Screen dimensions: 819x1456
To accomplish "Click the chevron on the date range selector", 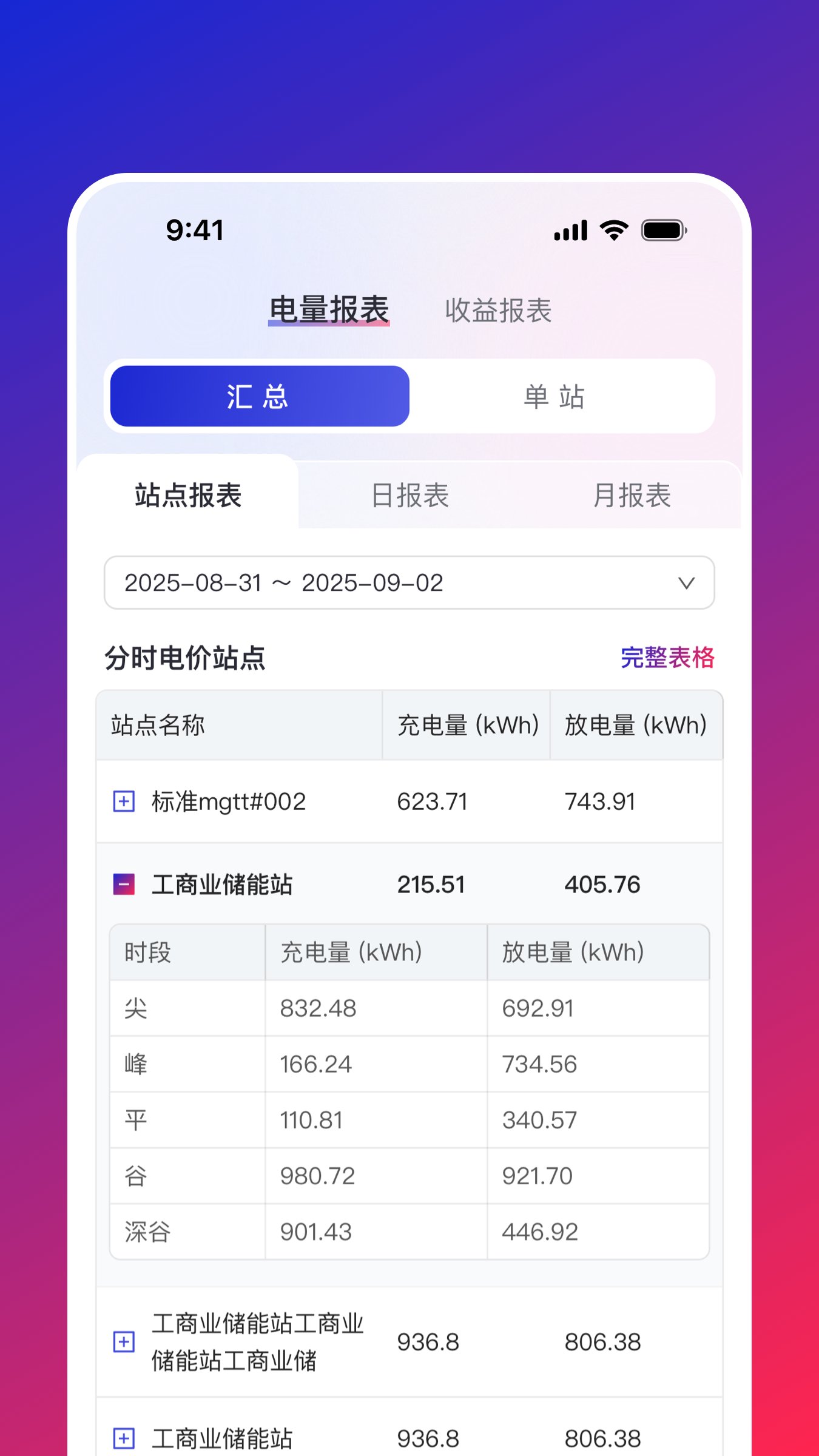I will (686, 583).
